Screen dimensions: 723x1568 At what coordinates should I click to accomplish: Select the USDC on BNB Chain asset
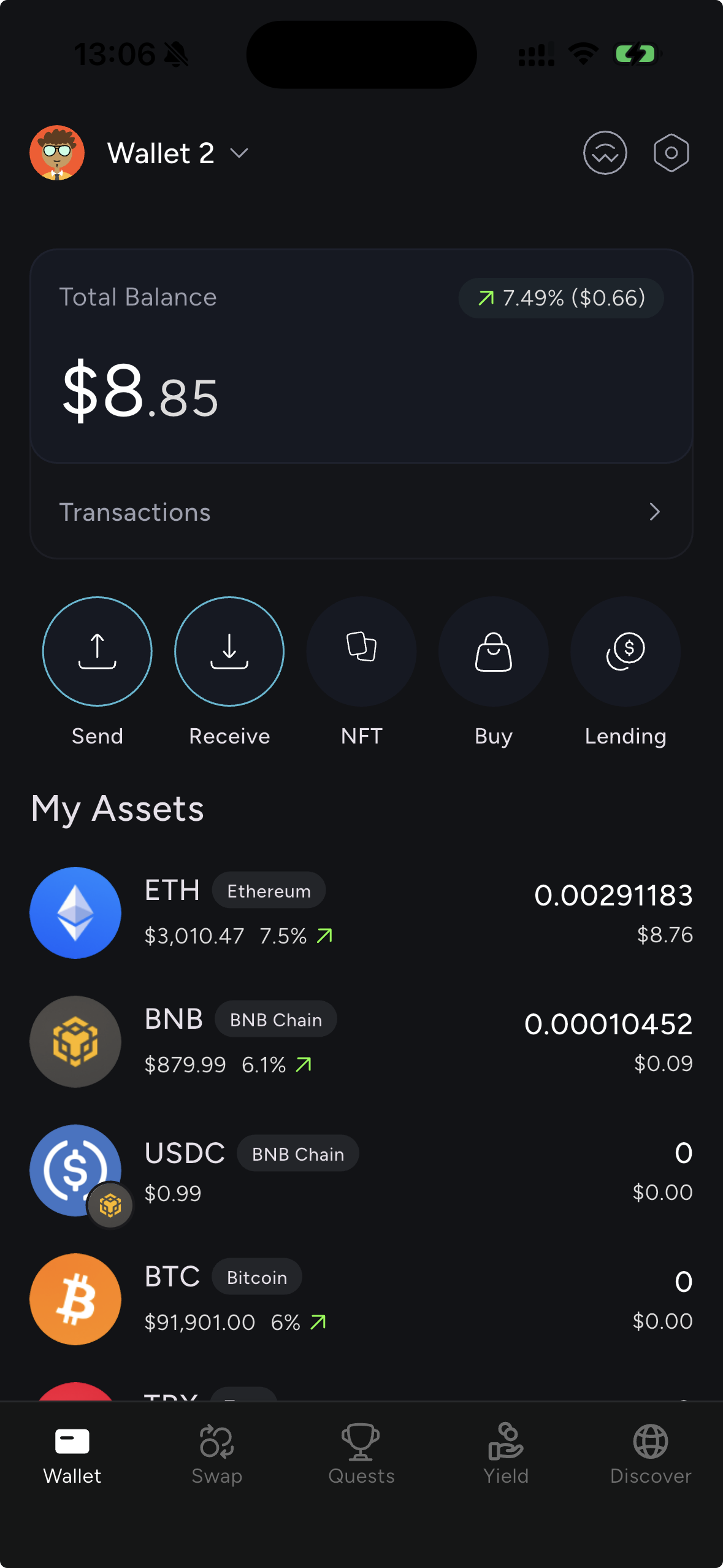[361, 1170]
